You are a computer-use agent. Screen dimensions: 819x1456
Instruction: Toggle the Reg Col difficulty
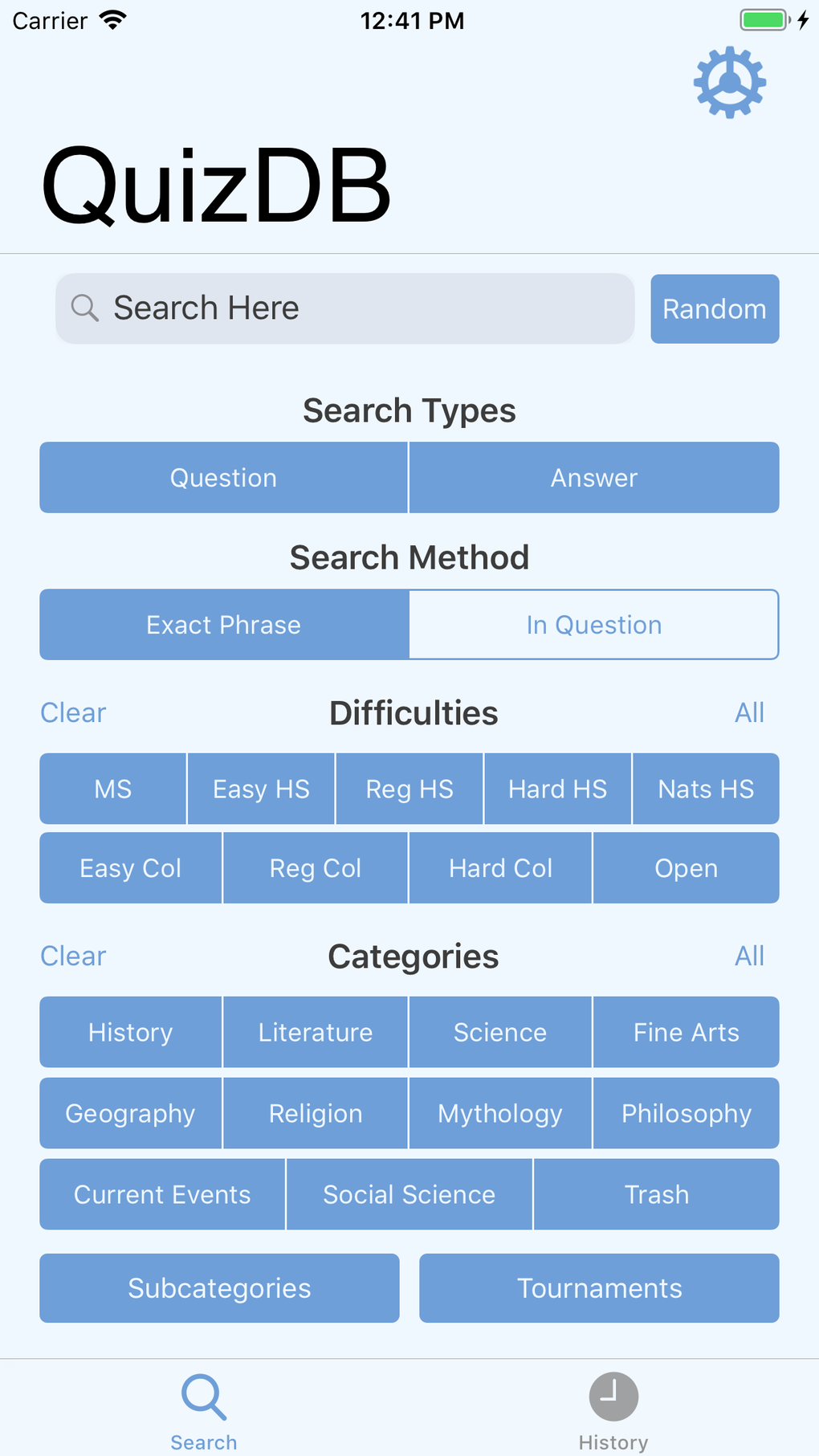tap(316, 868)
